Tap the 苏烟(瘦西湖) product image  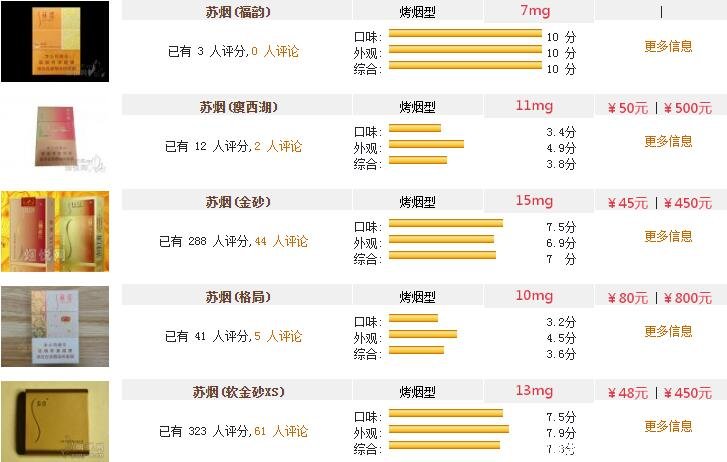coord(53,136)
